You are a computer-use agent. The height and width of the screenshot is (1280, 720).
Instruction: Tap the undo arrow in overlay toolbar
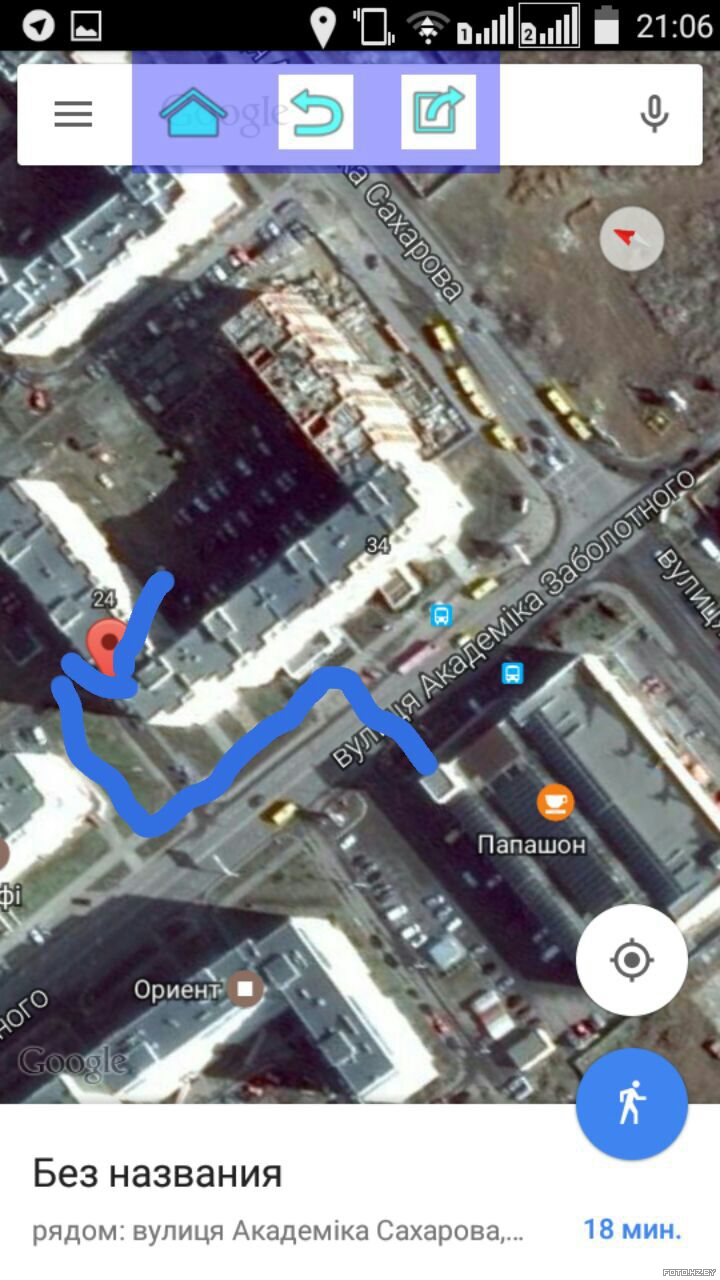(316, 112)
